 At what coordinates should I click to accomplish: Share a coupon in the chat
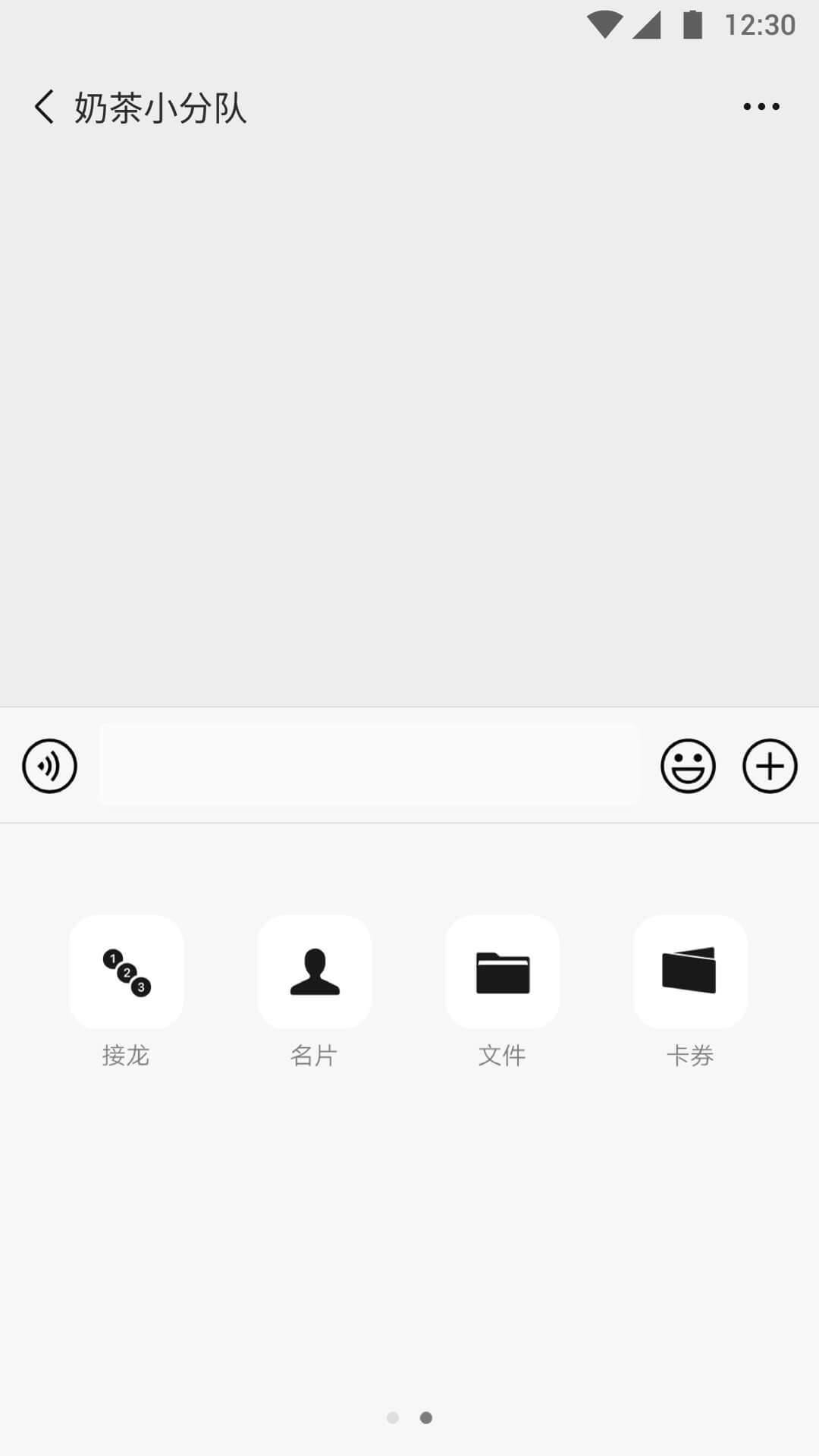pyautogui.click(x=689, y=973)
